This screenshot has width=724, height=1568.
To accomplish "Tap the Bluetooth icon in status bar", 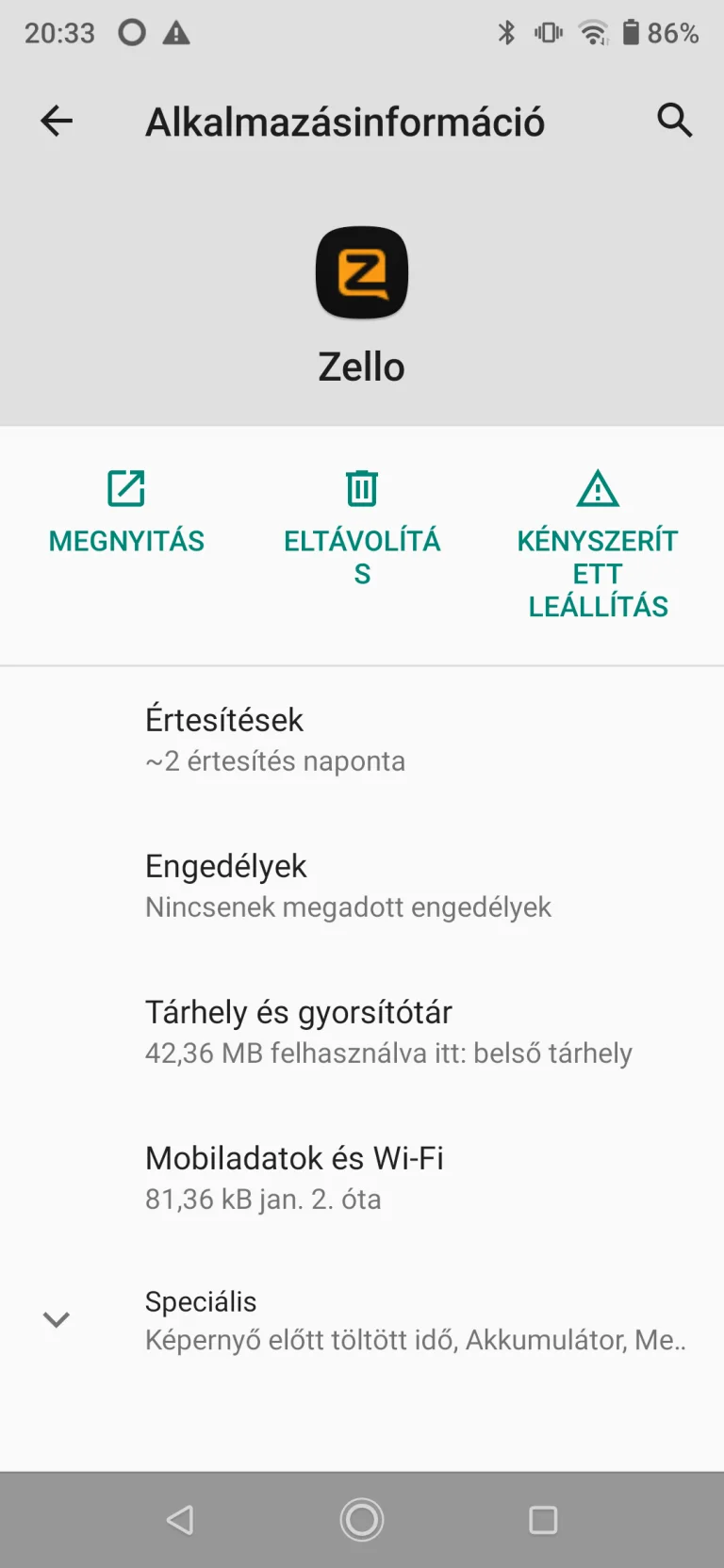I will pyautogui.click(x=506, y=32).
